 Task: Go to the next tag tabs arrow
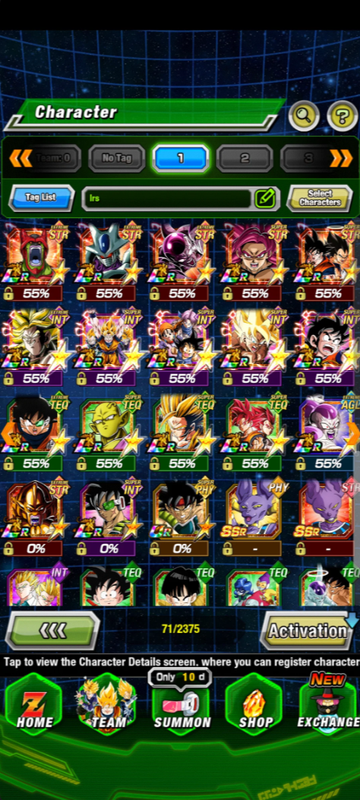coord(341,158)
